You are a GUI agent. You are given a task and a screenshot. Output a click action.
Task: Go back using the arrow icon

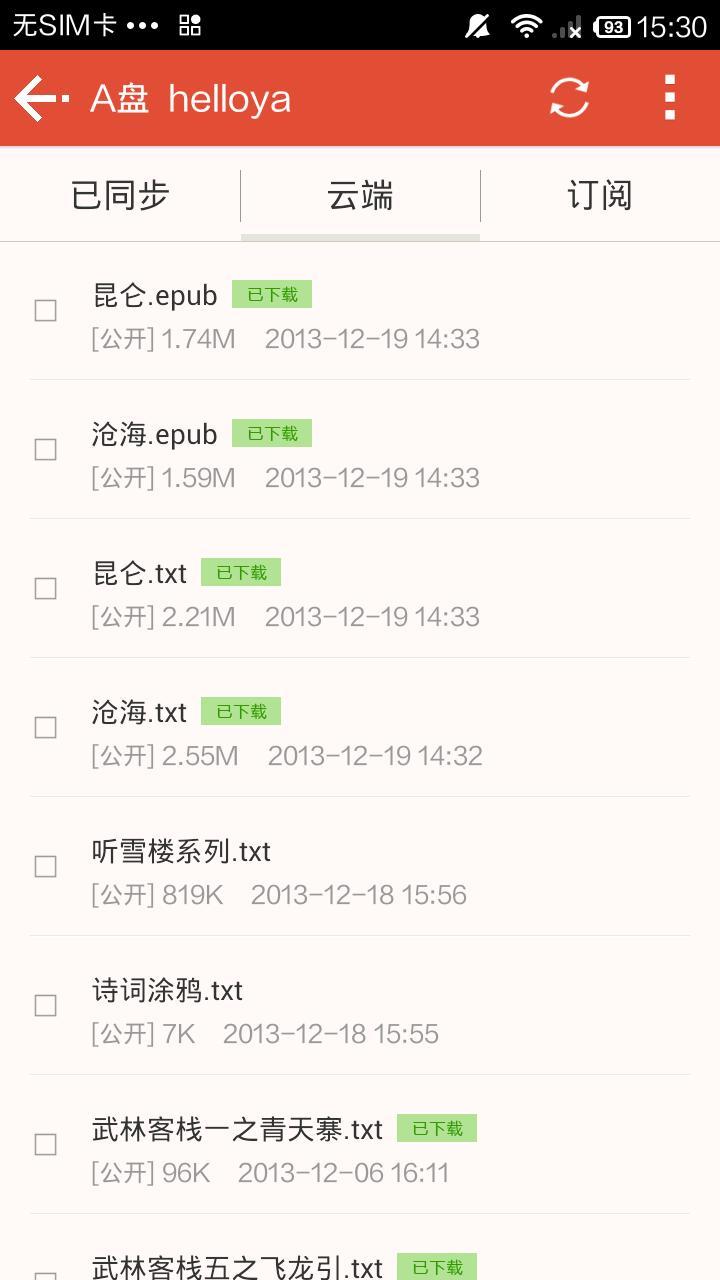pyautogui.click(x=40, y=98)
